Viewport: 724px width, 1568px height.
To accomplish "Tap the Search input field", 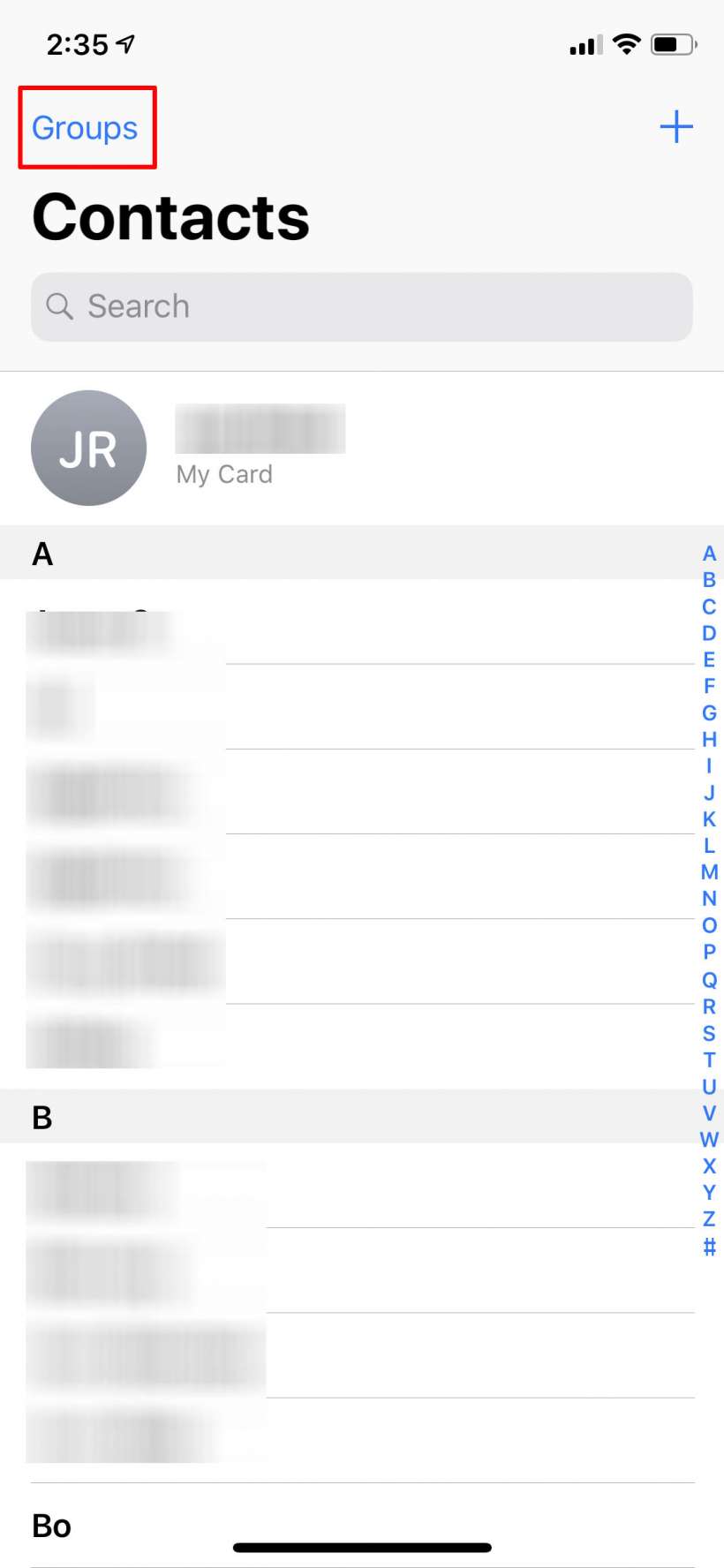I will tap(362, 306).
